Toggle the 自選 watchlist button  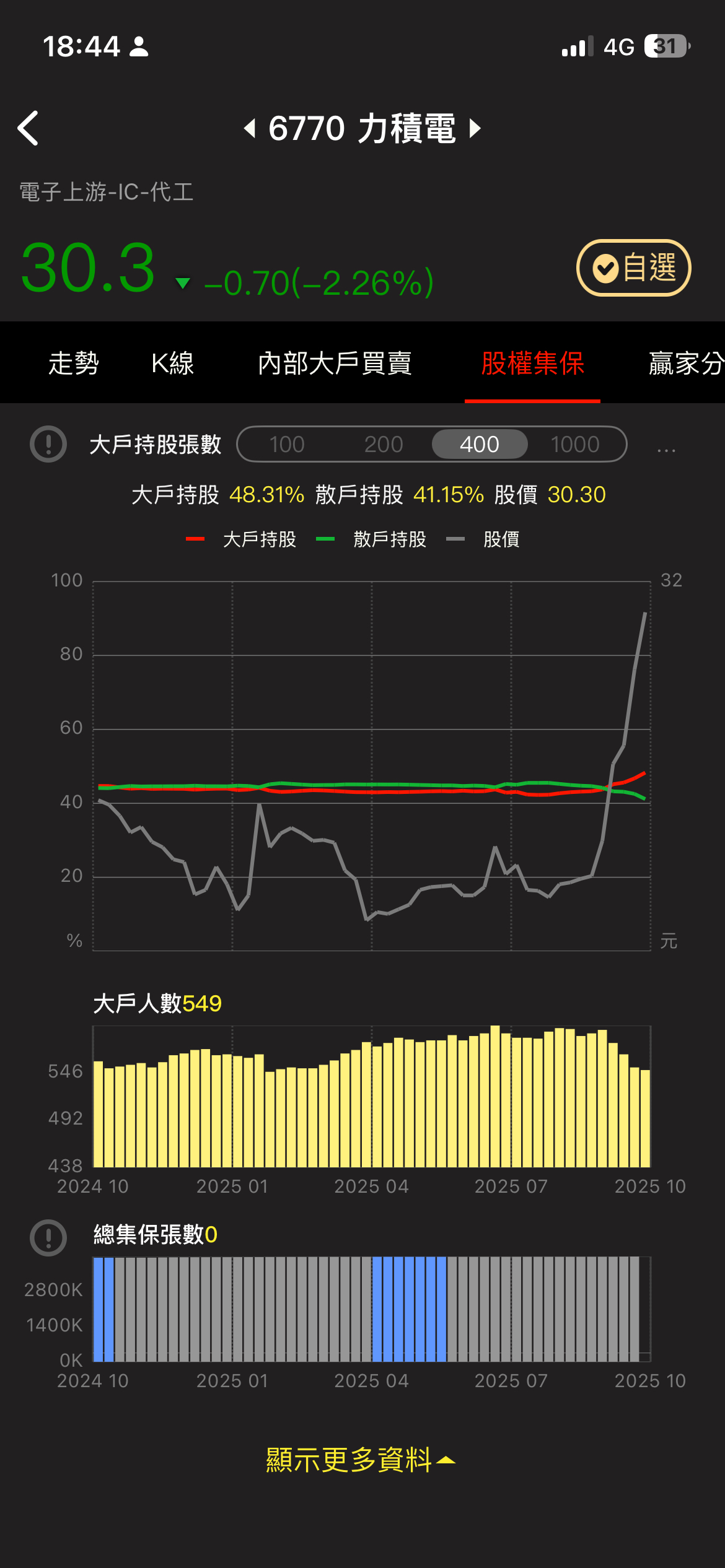pyautogui.click(x=633, y=268)
